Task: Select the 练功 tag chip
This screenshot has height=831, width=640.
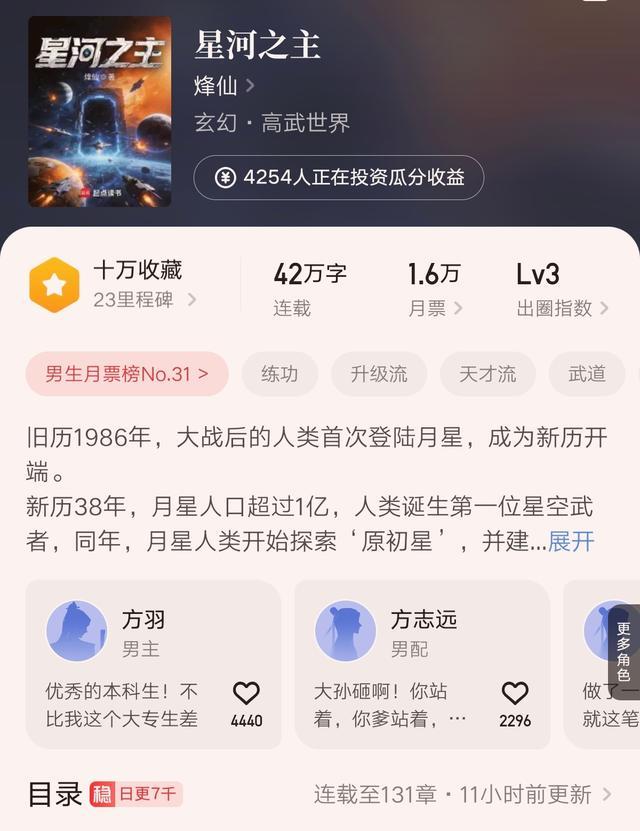Action: [x=280, y=374]
